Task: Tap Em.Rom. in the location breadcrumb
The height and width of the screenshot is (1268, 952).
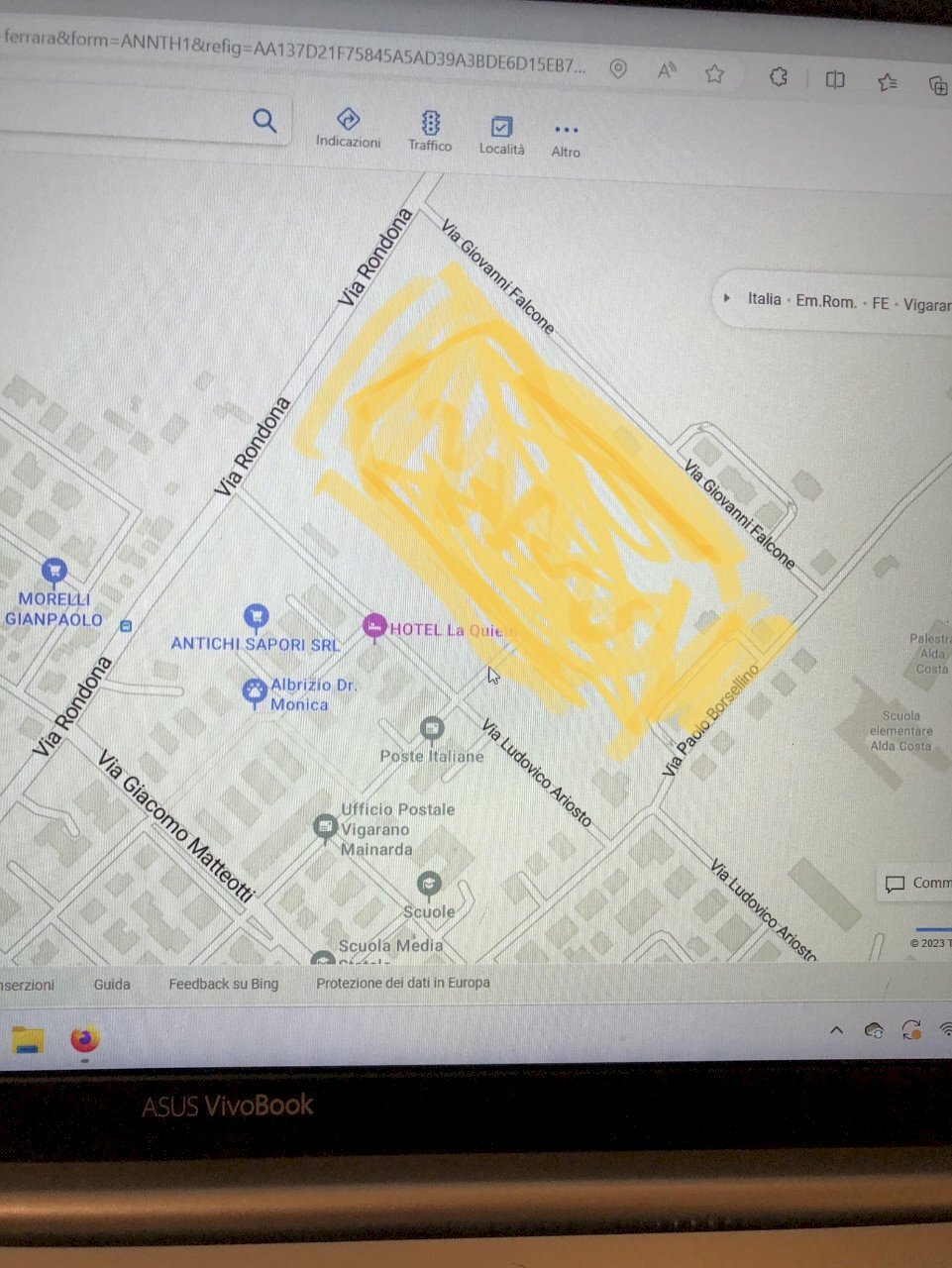Action: click(x=826, y=301)
